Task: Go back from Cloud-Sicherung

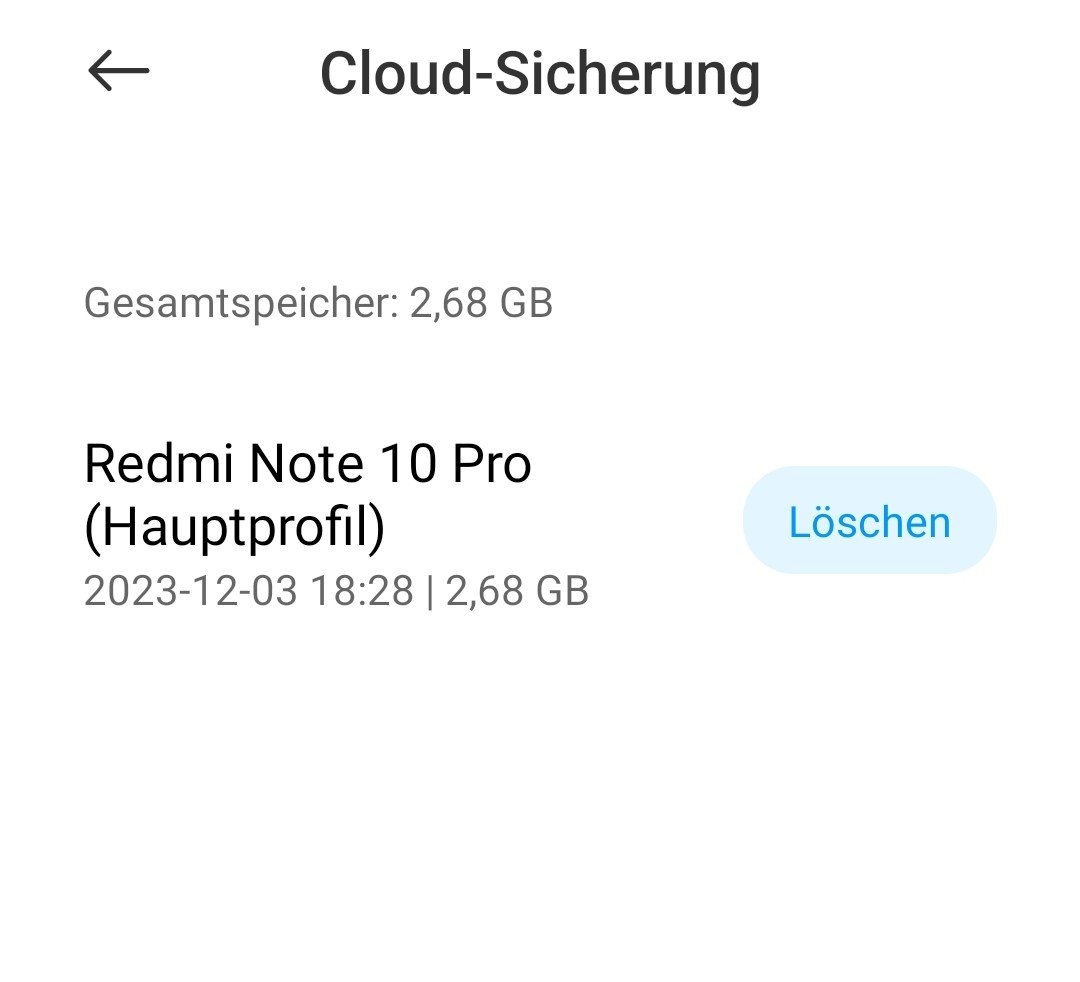Action: (118, 72)
